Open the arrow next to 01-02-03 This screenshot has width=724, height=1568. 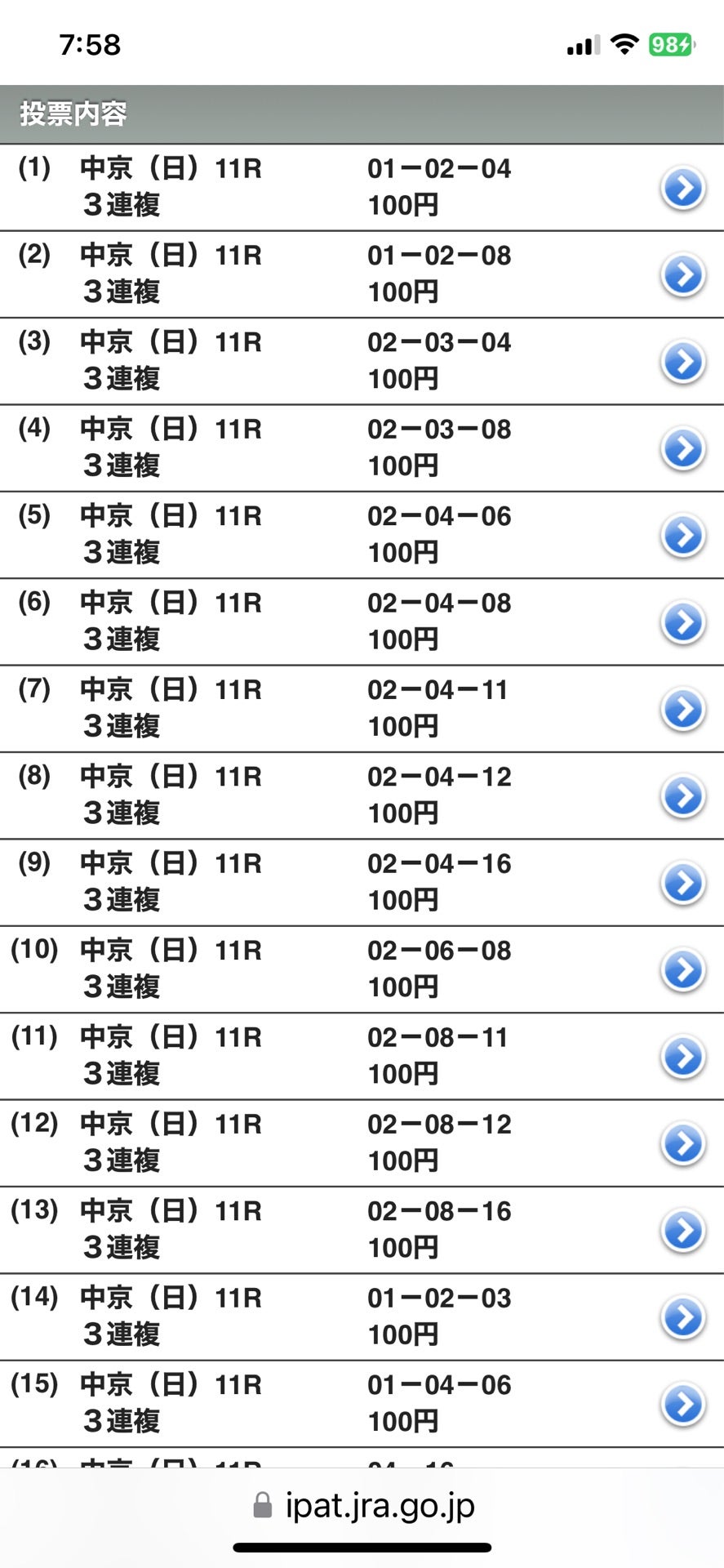pos(682,1317)
